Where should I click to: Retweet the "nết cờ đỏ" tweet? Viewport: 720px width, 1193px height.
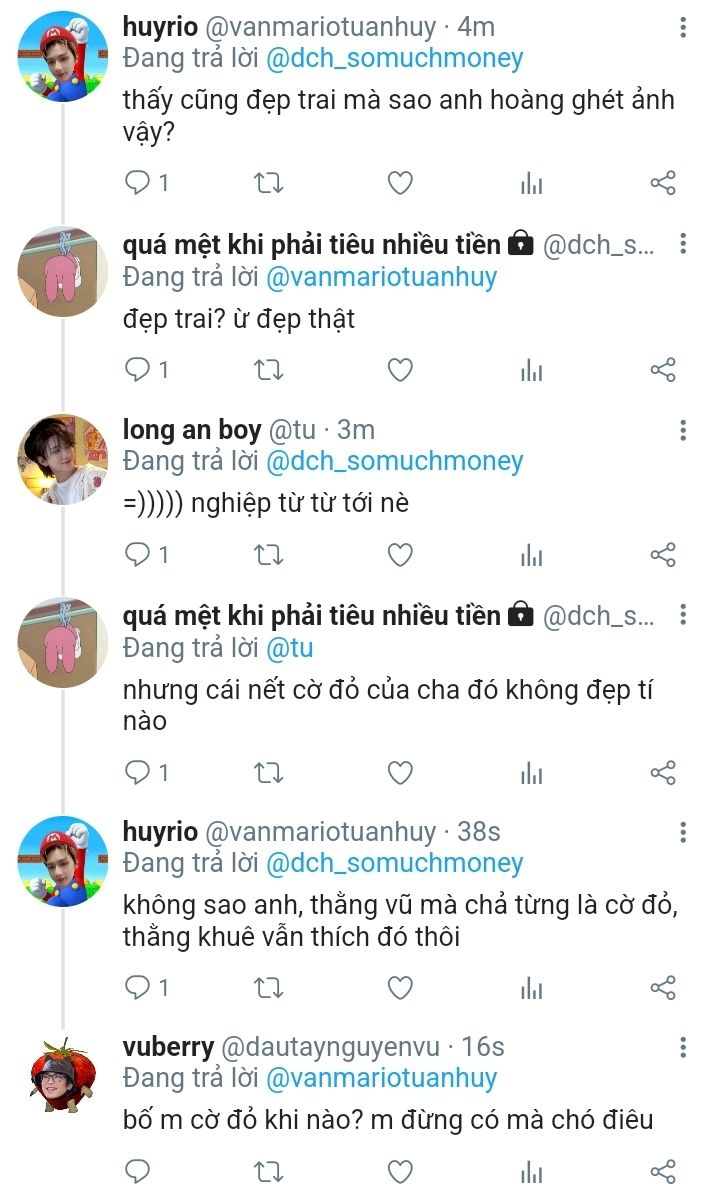click(268, 773)
